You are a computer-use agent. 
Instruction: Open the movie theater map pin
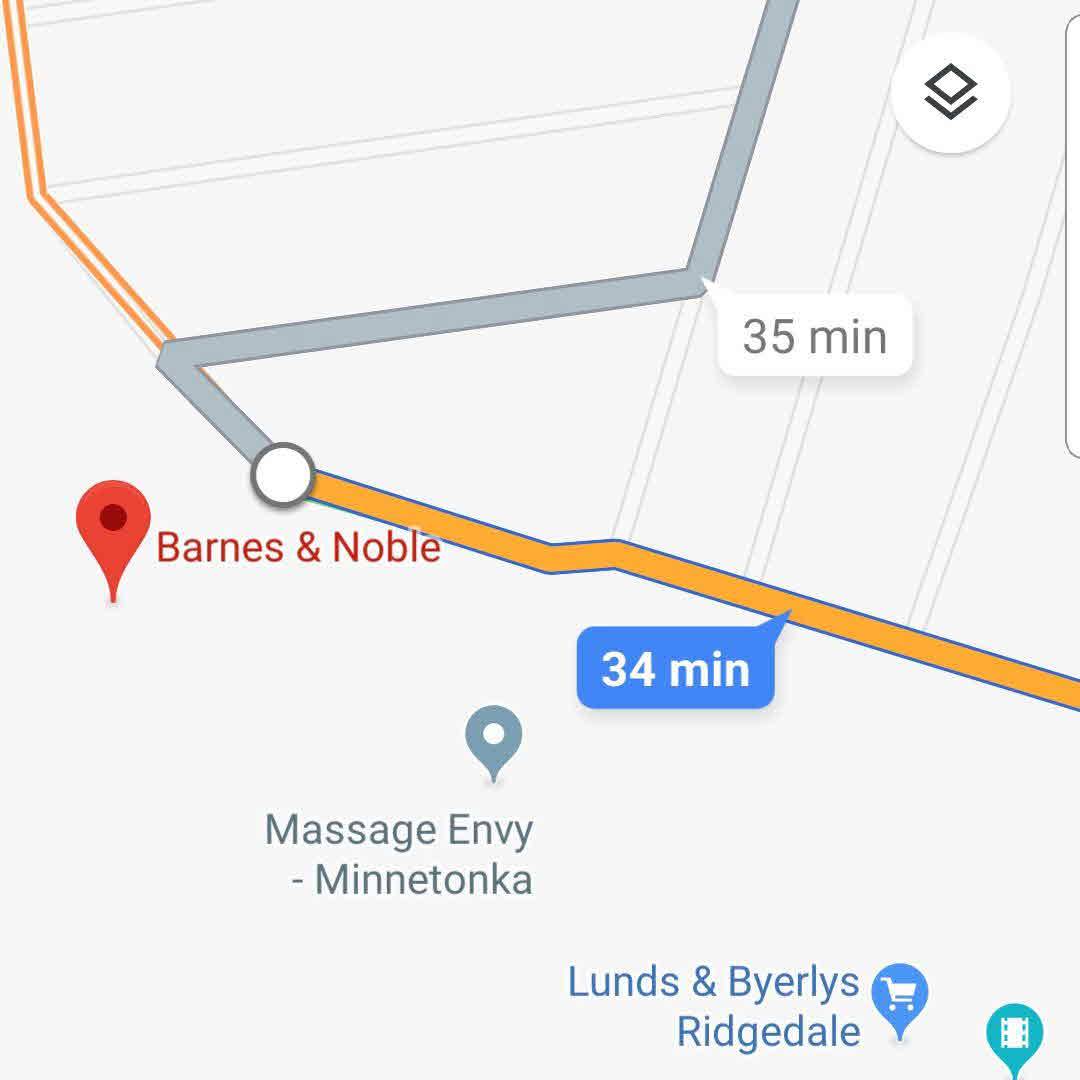coord(1014,1036)
